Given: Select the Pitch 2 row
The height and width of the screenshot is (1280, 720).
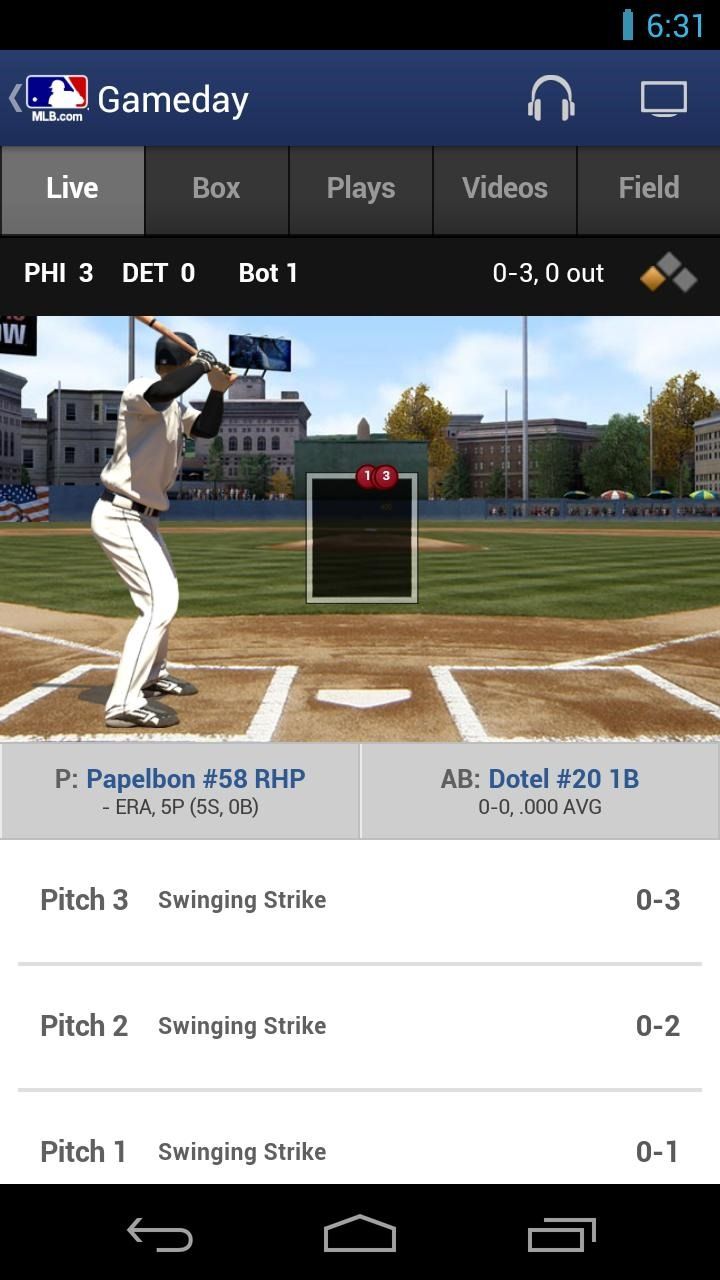Looking at the screenshot, I should pos(360,1025).
